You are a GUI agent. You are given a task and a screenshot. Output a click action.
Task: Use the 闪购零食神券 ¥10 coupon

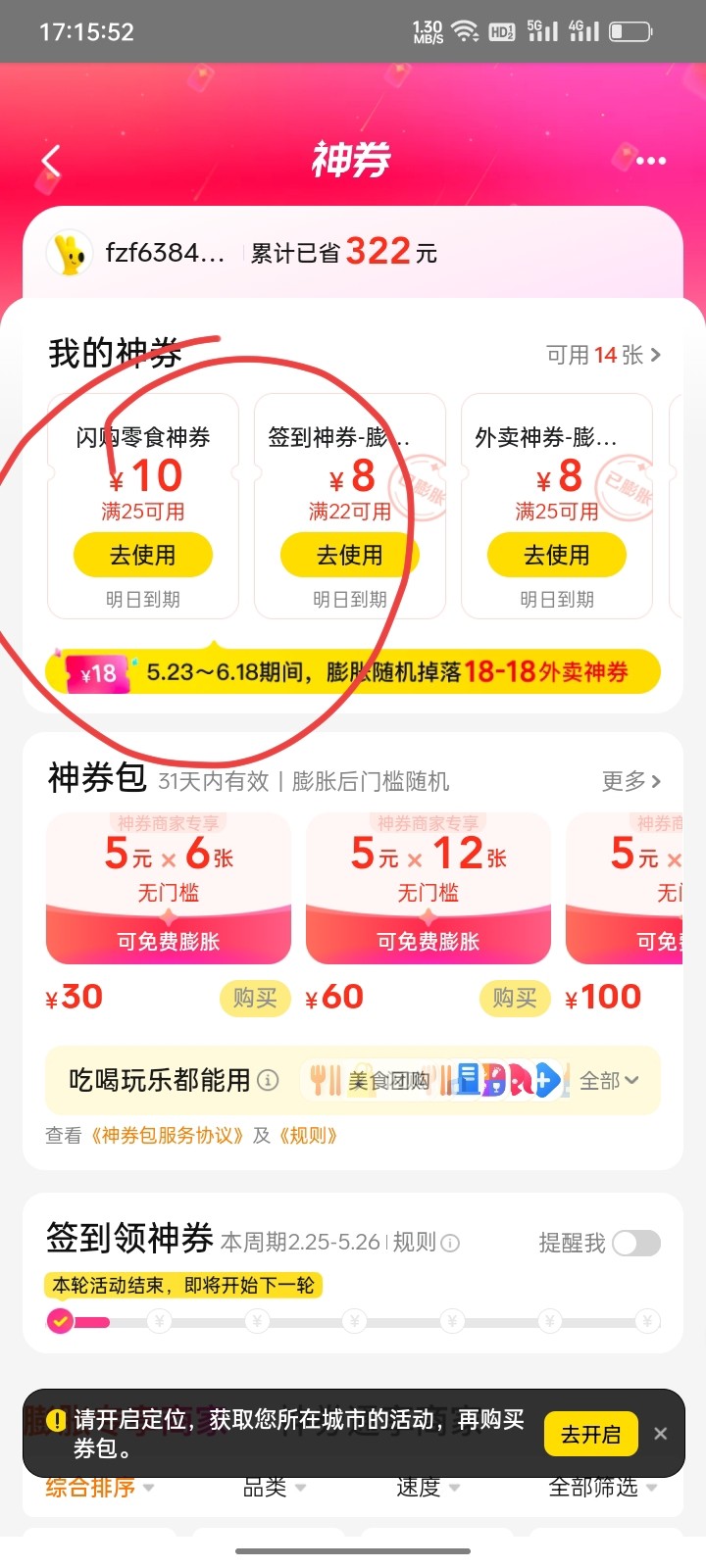point(143,555)
